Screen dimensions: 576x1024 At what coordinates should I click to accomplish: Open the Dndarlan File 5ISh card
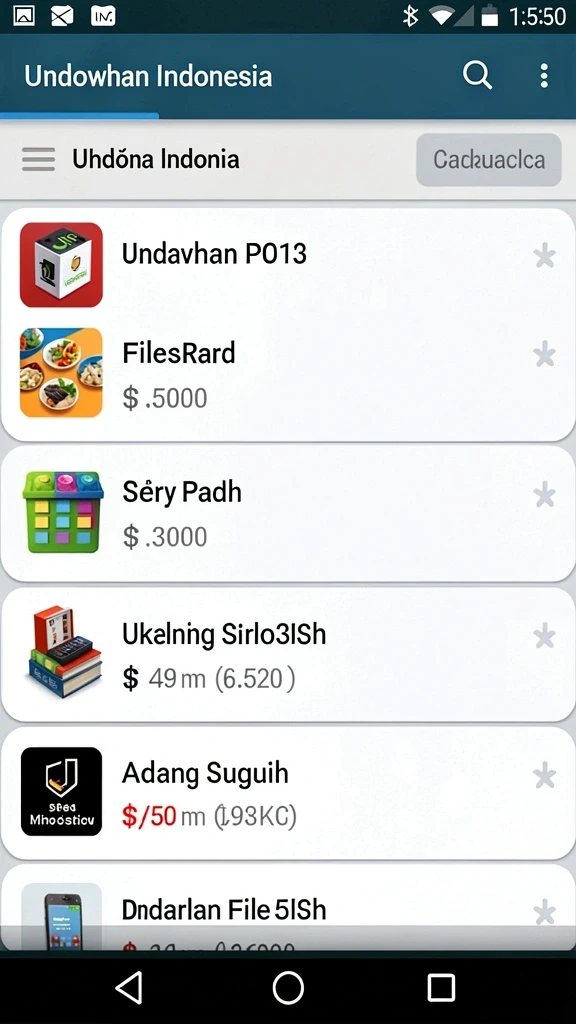[288, 907]
